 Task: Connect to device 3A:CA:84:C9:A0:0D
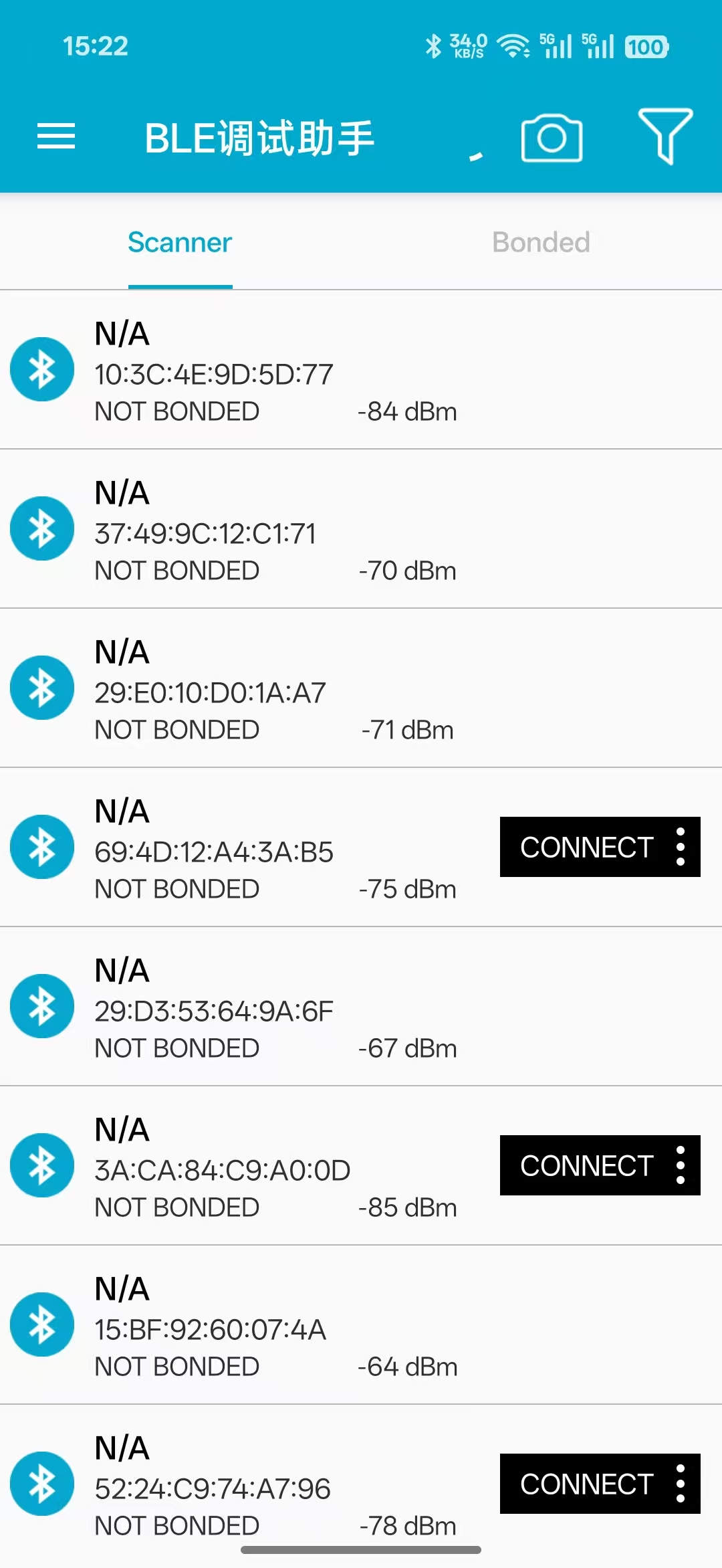586,1166
